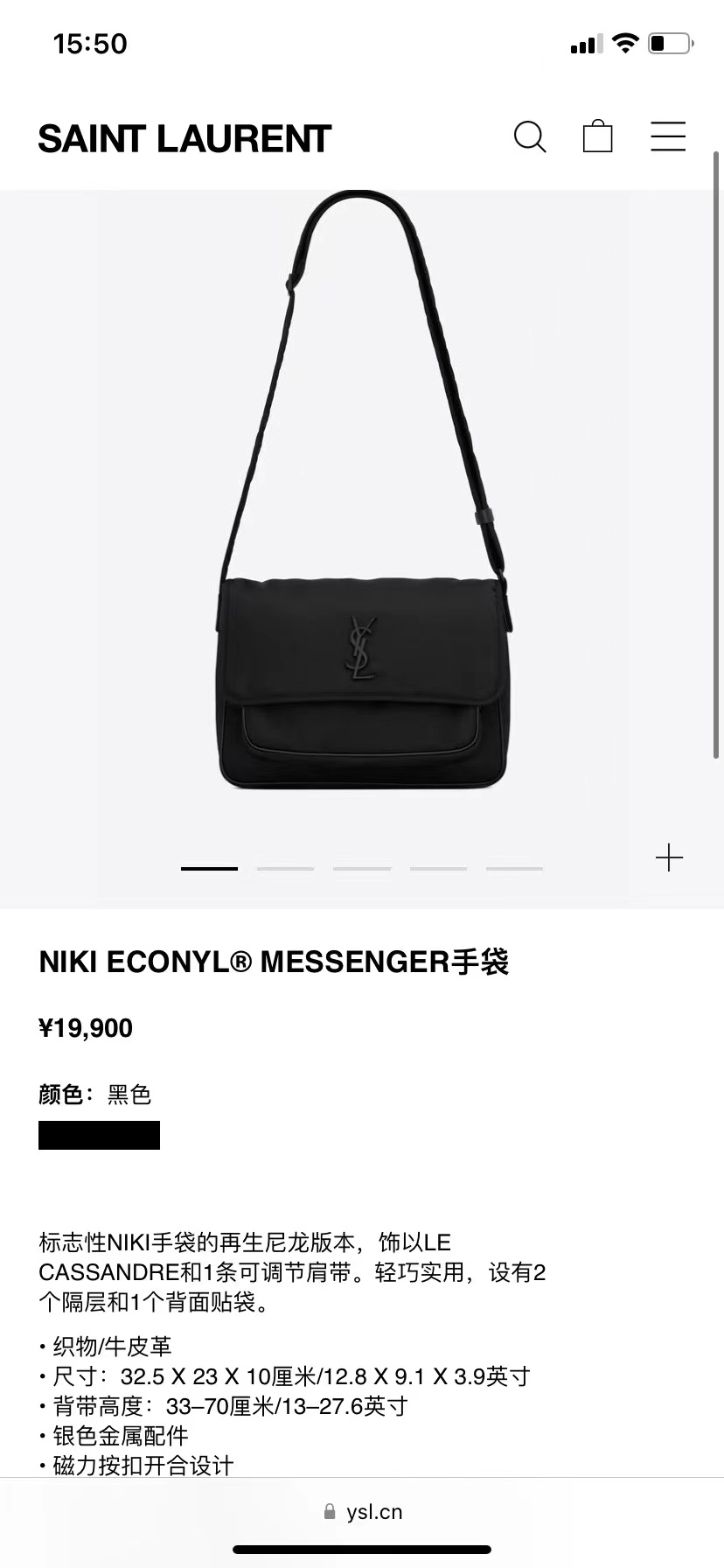Select the last carousel indicator
This screenshot has height=1568, width=724.
515,868
